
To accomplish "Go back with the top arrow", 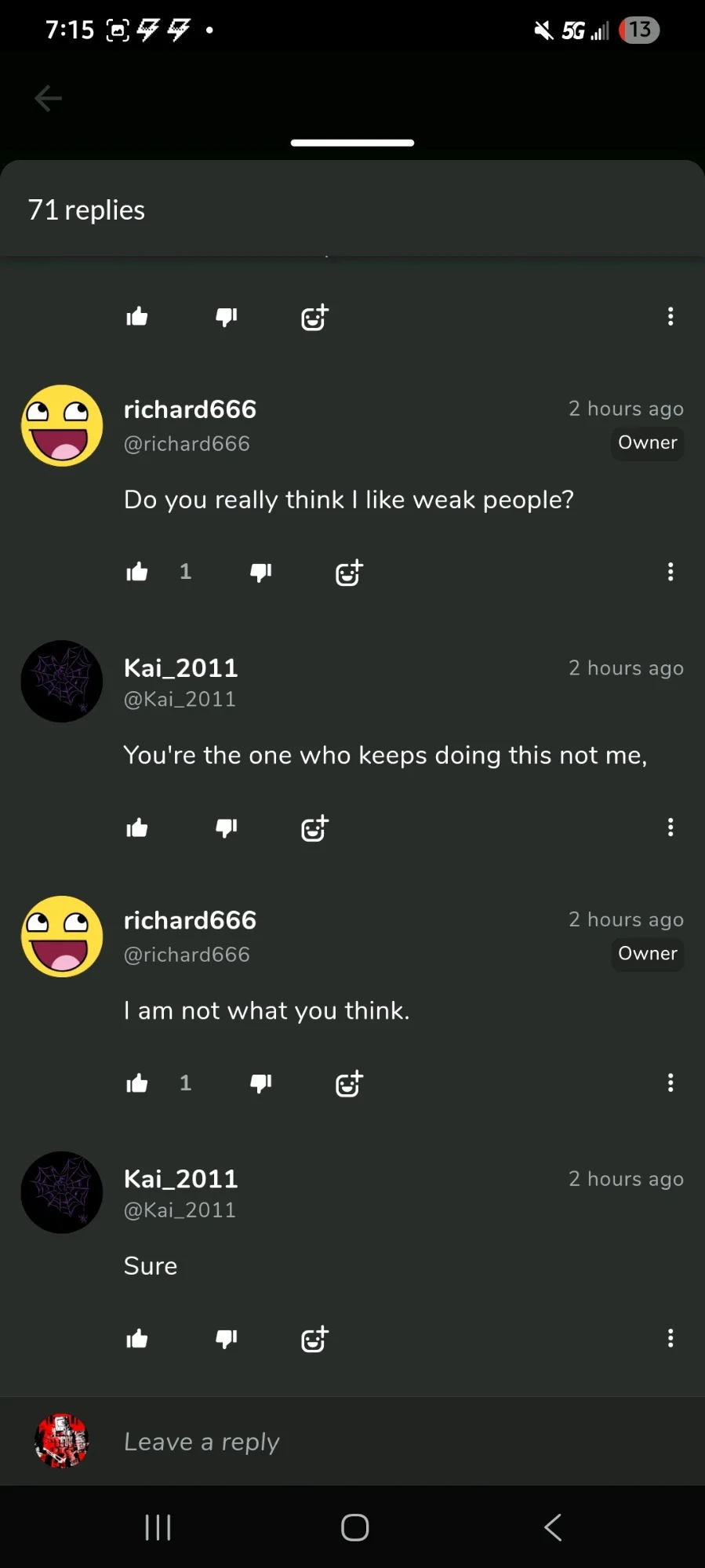I will point(48,98).
